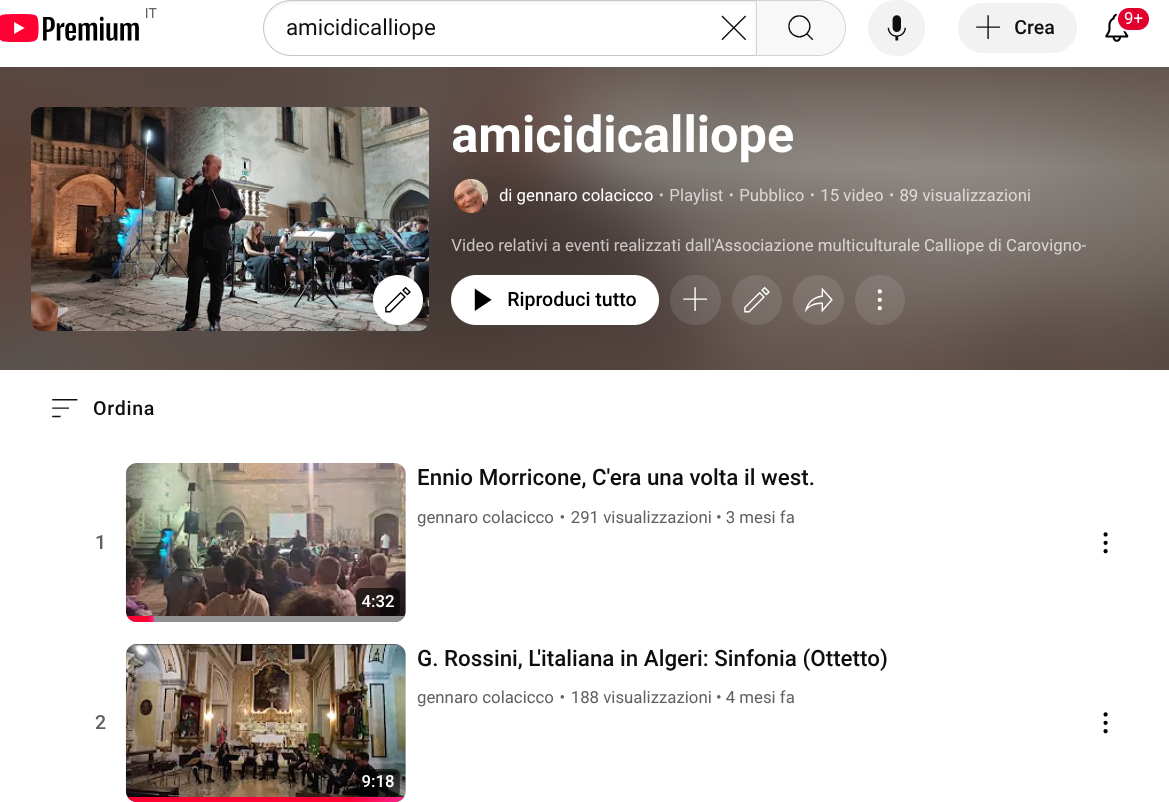Edit the playlist cover thumbnail pencil

[x=397, y=299]
